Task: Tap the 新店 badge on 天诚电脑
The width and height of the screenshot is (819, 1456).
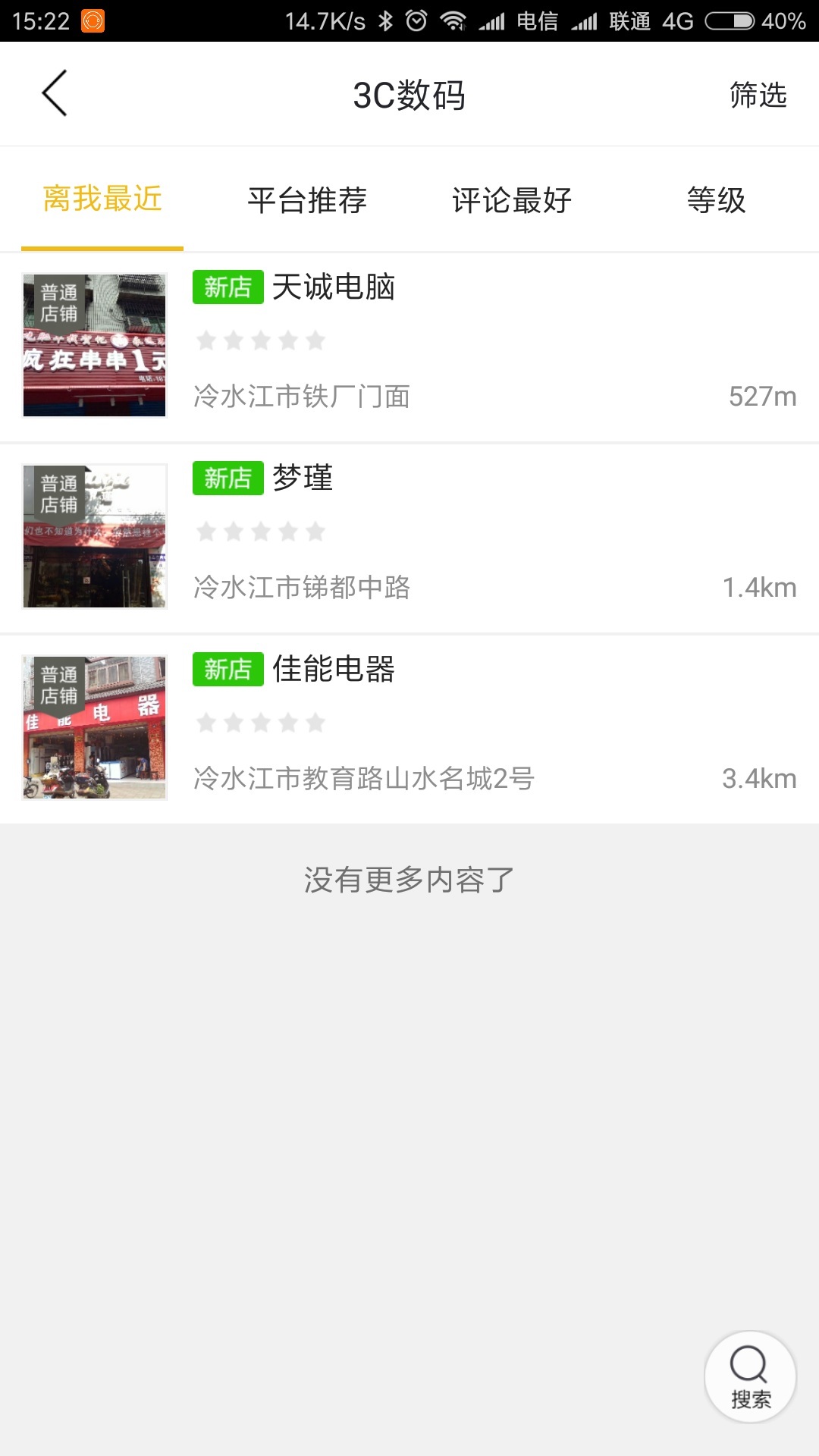Action: [x=227, y=289]
